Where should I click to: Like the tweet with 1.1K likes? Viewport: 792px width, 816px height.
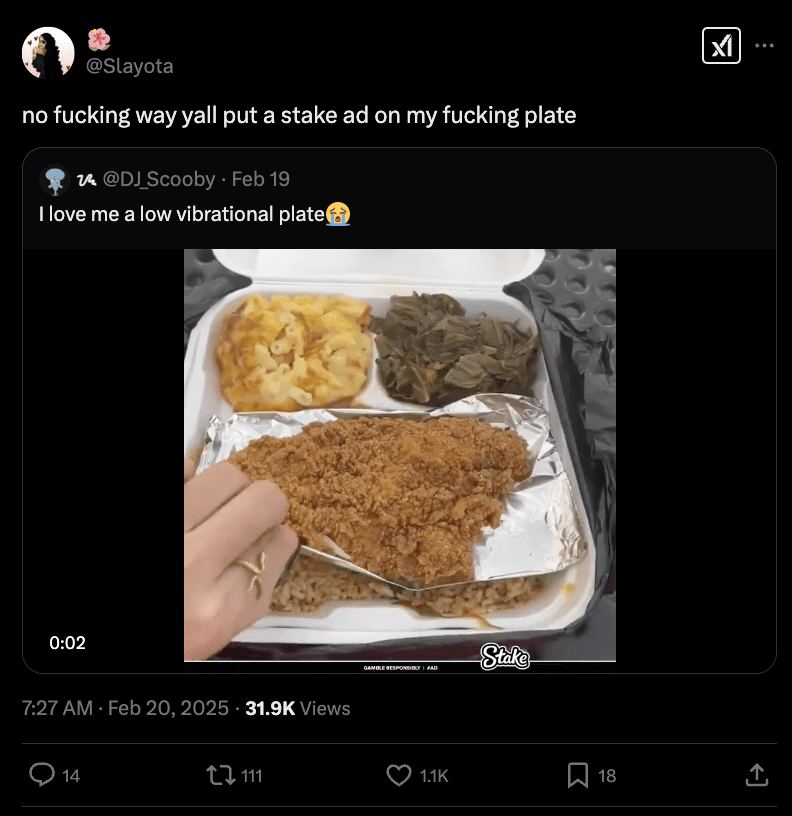click(x=399, y=774)
